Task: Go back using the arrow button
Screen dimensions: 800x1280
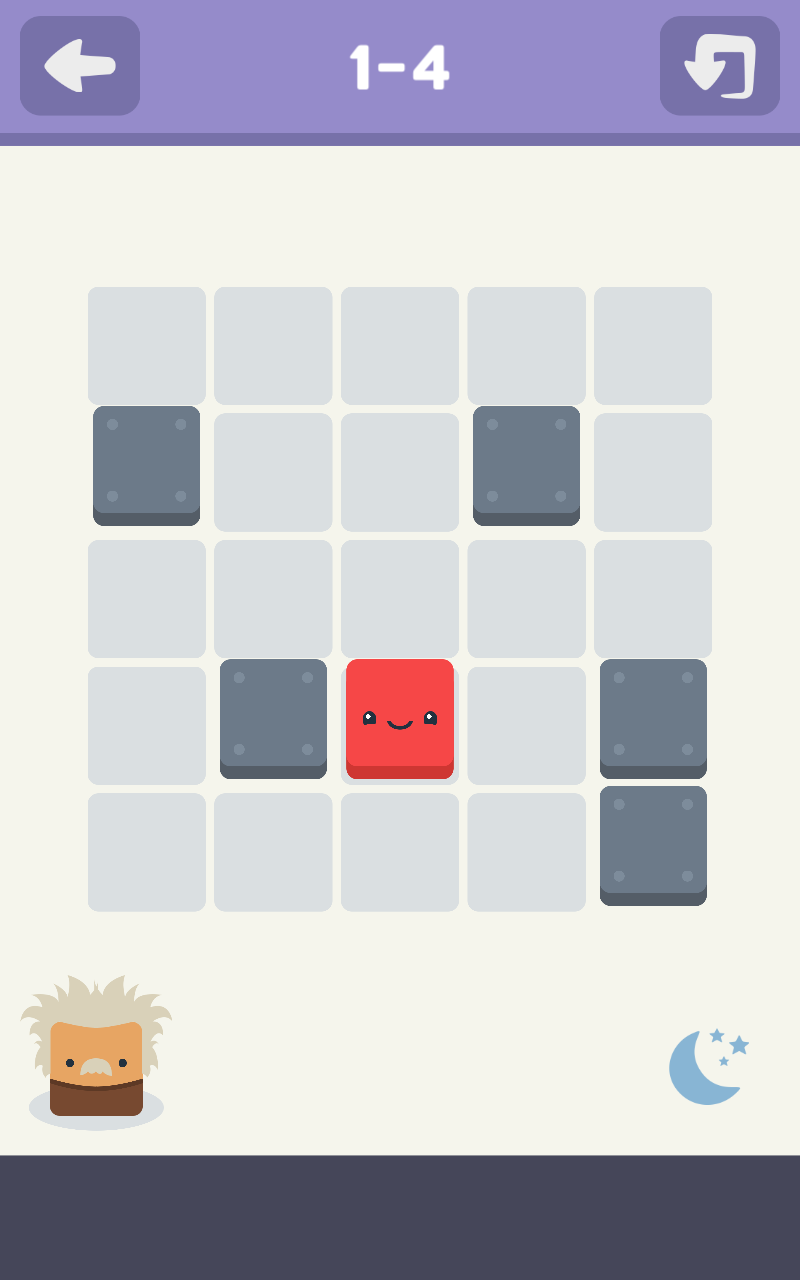Action: 80,66
